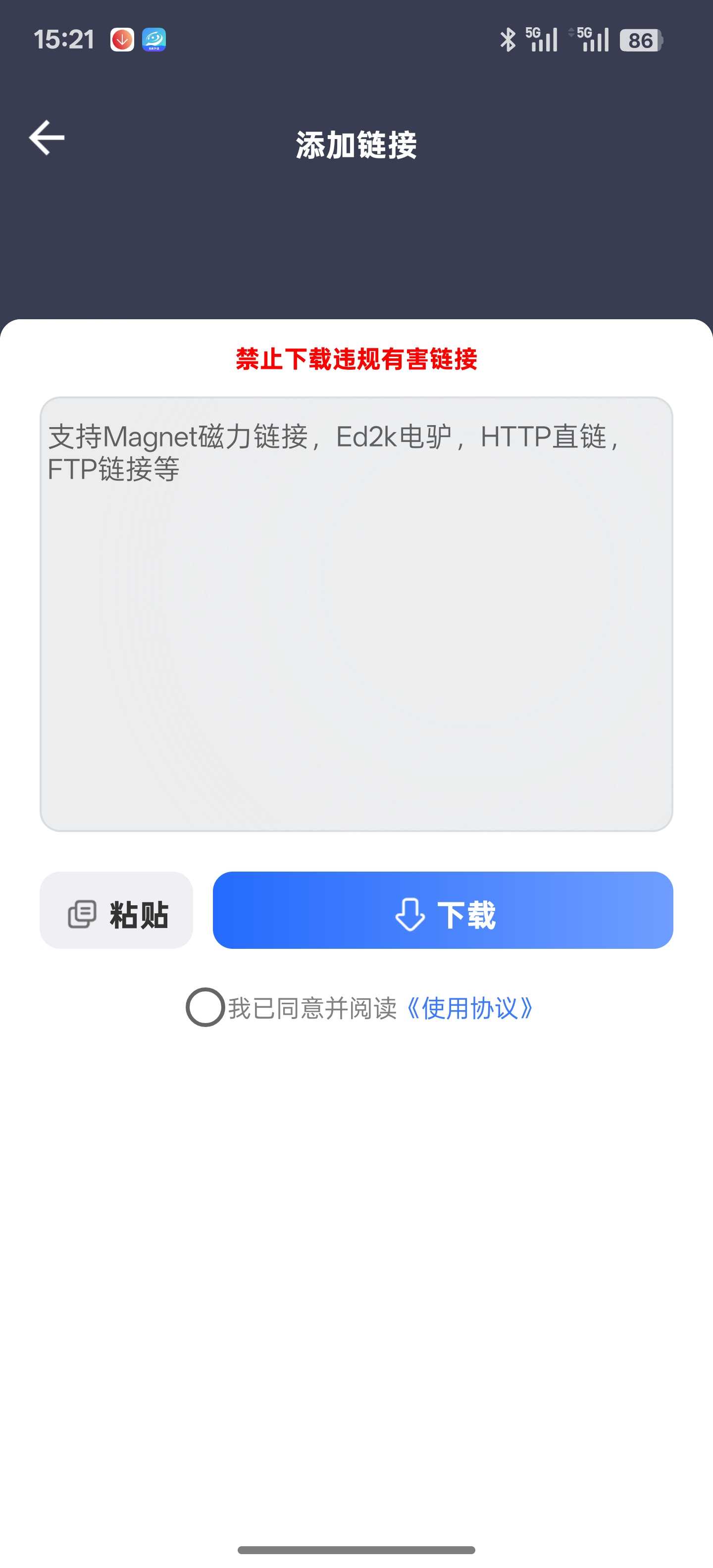Open the 《使用协议》 link
The width and height of the screenshot is (713, 1568).
(469, 1008)
